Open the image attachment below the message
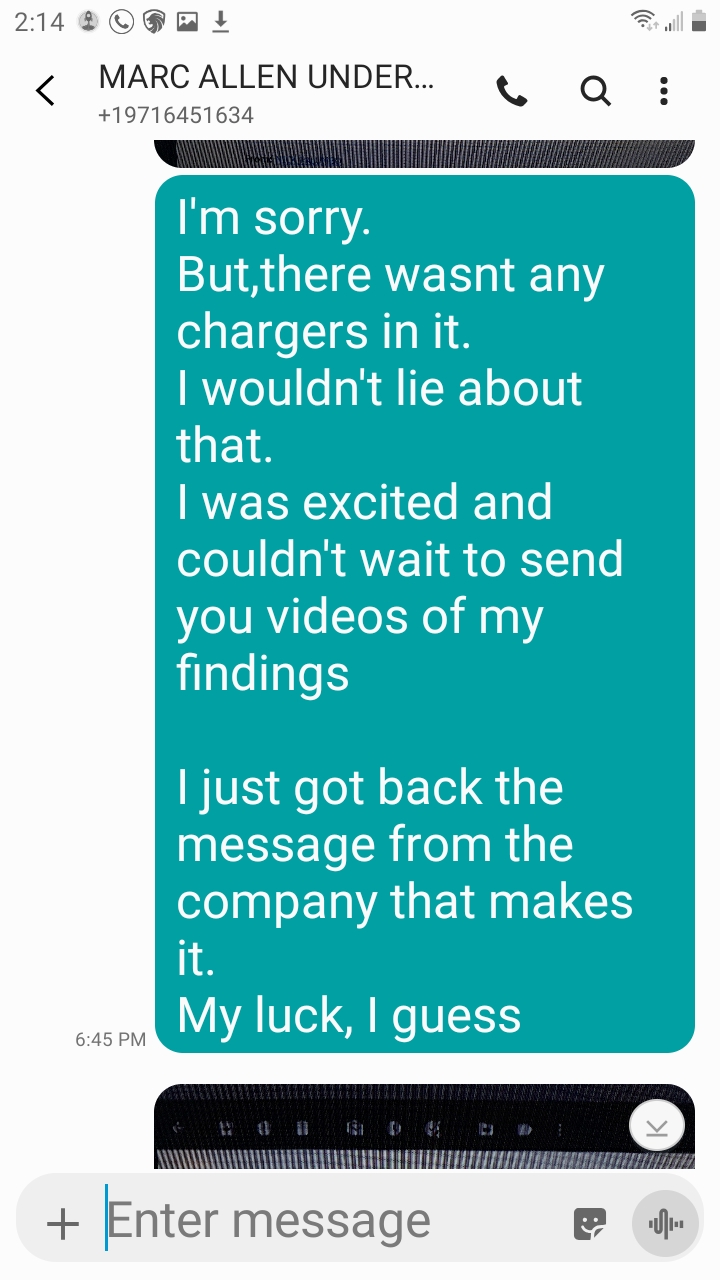Viewport: 720px width, 1280px height. 424,1127
